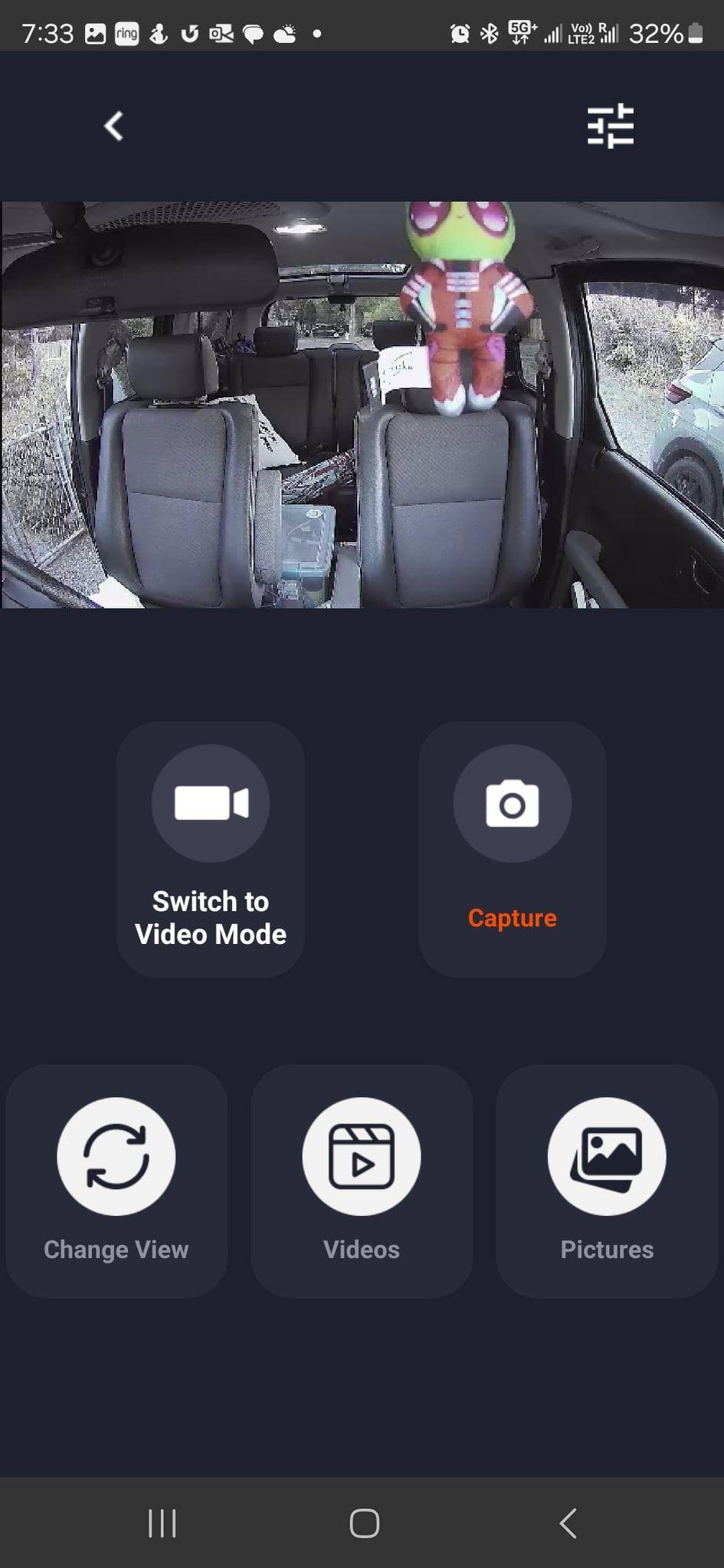This screenshot has height=1568, width=724.
Task: Open the Videos gallery
Action: (362, 1179)
